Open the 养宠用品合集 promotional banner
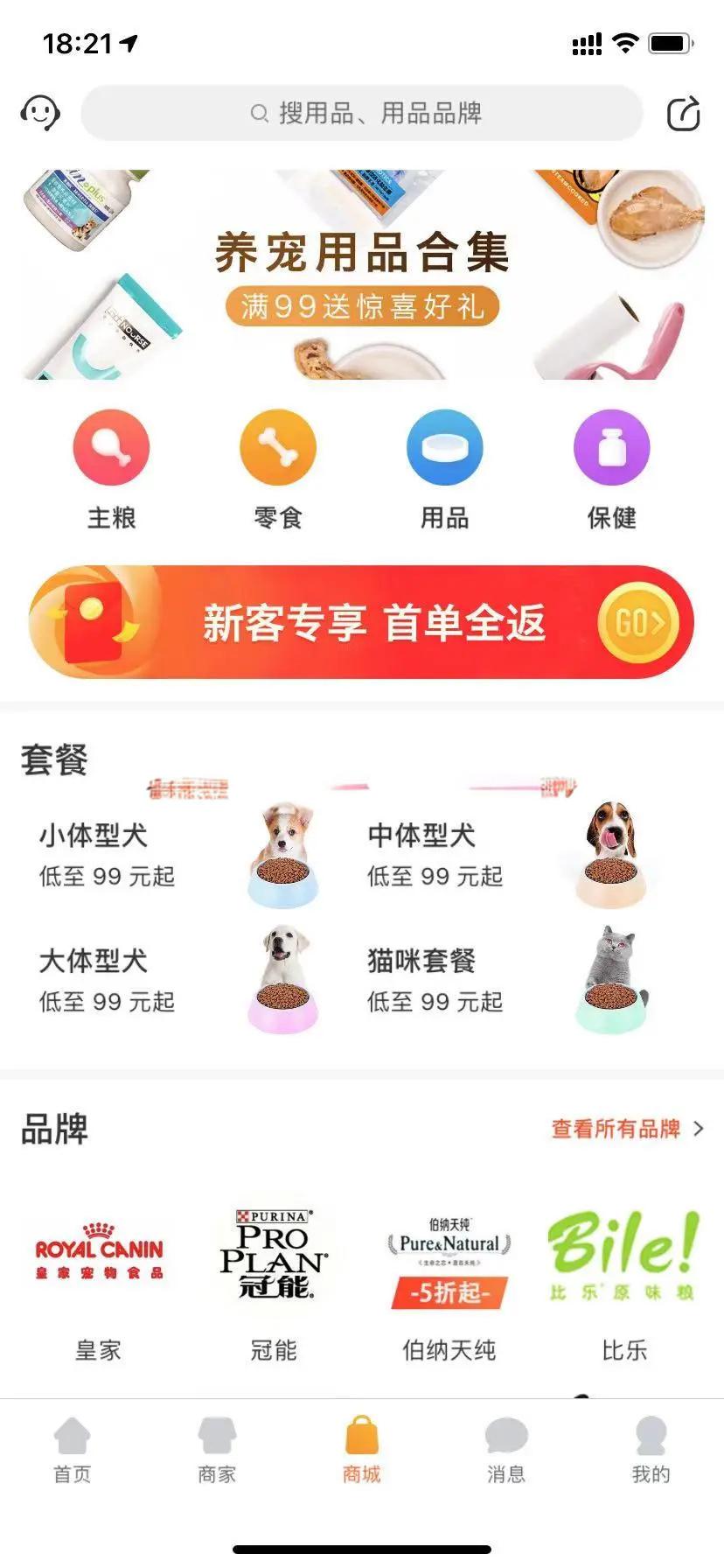Image resolution: width=724 pixels, height=1568 pixels. tap(362, 275)
